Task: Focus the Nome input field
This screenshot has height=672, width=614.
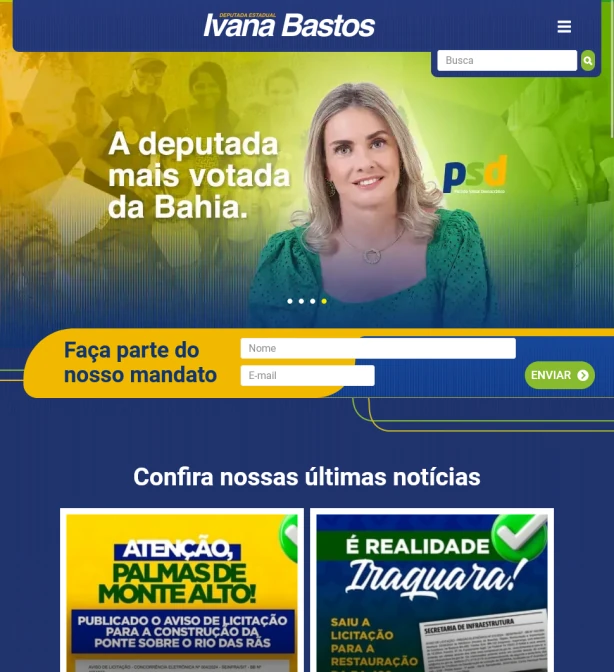Action: coord(377,348)
